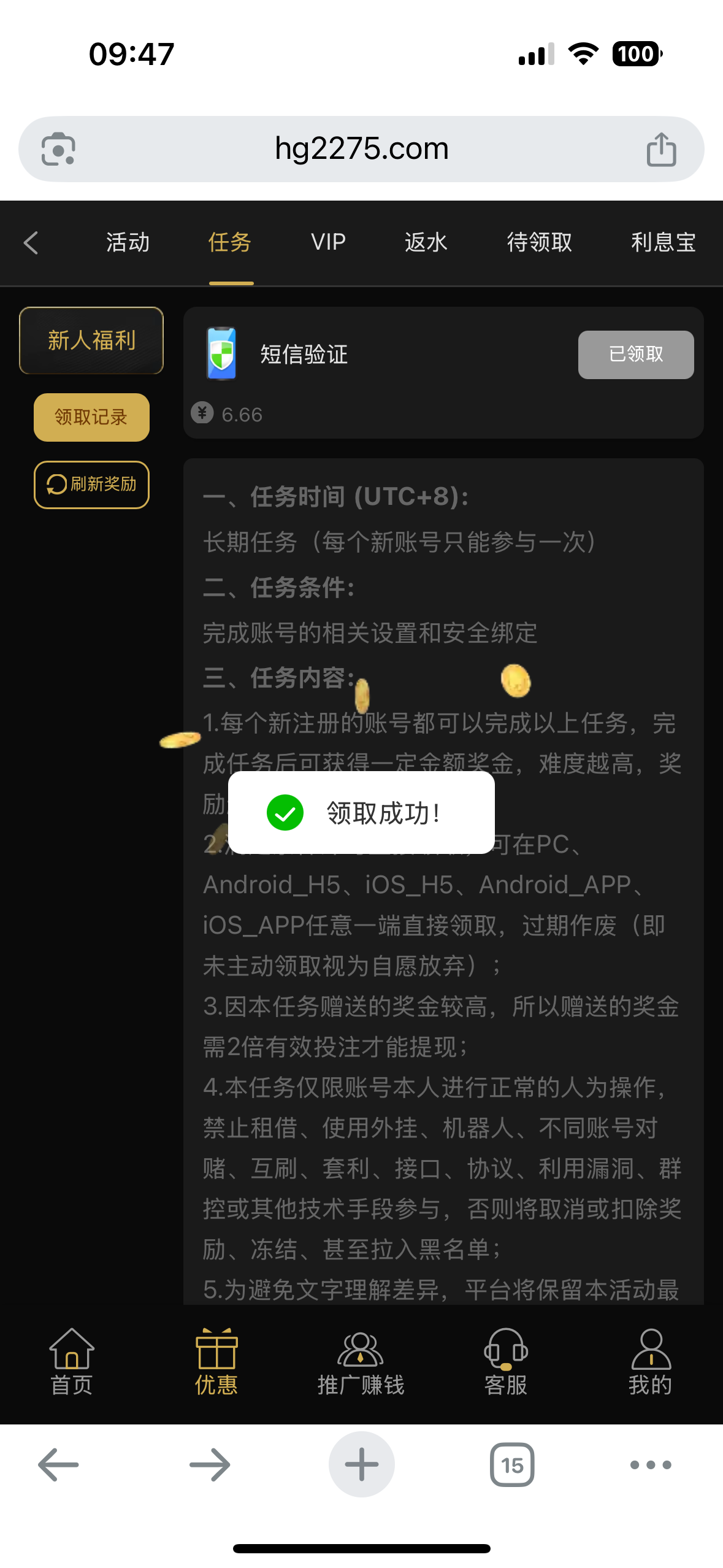Tap the 刷新奖励 refresh button
723x1568 pixels.
click(x=91, y=485)
